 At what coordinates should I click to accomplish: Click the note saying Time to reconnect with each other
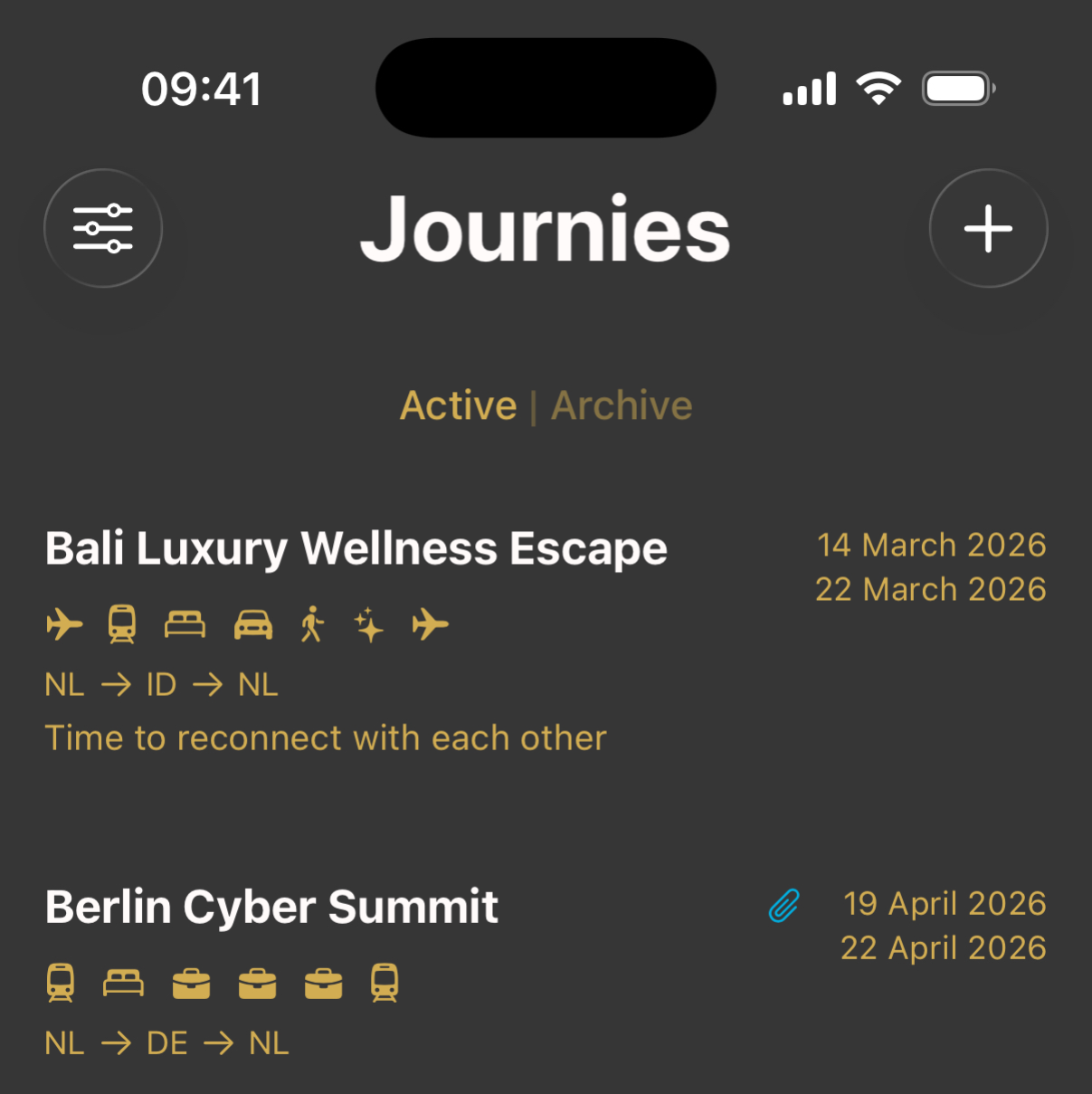325,737
